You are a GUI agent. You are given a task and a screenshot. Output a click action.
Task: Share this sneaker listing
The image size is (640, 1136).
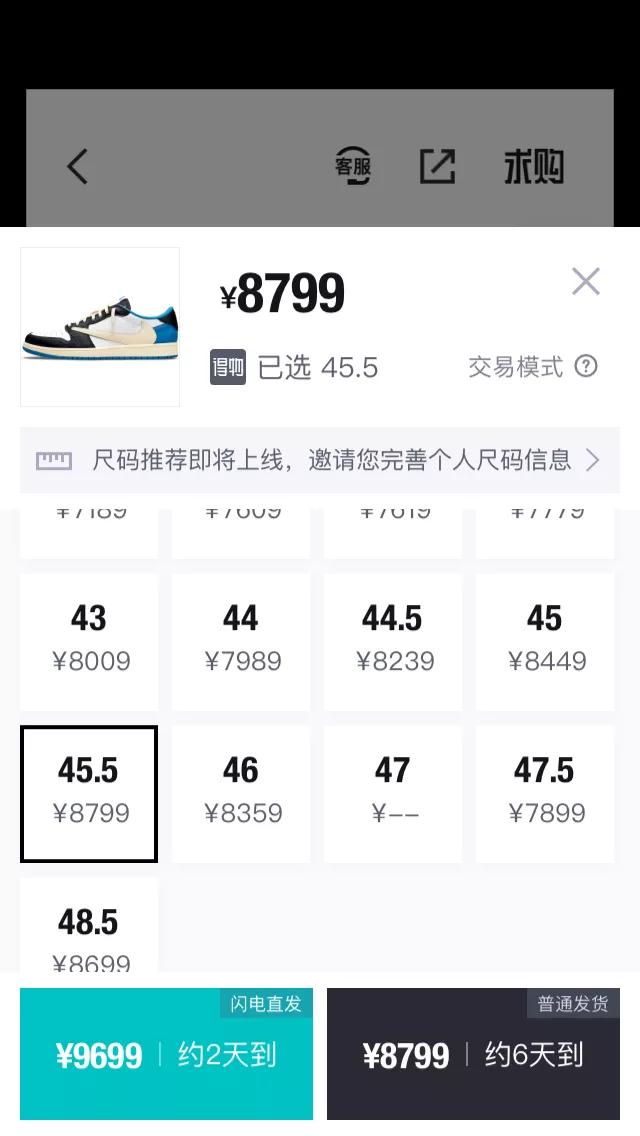(x=437, y=167)
